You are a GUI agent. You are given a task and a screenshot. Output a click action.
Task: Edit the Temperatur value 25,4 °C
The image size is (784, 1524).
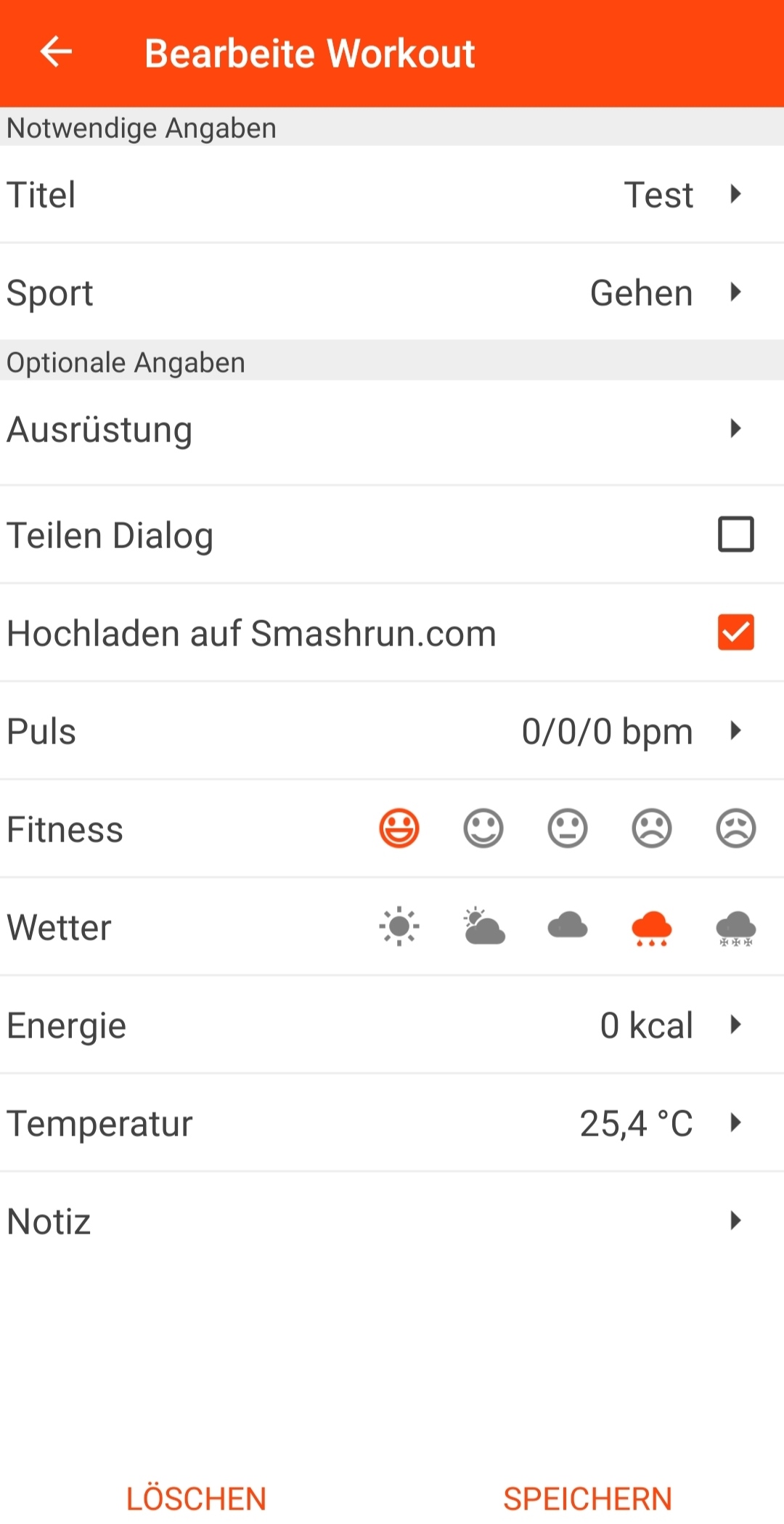392,1123
